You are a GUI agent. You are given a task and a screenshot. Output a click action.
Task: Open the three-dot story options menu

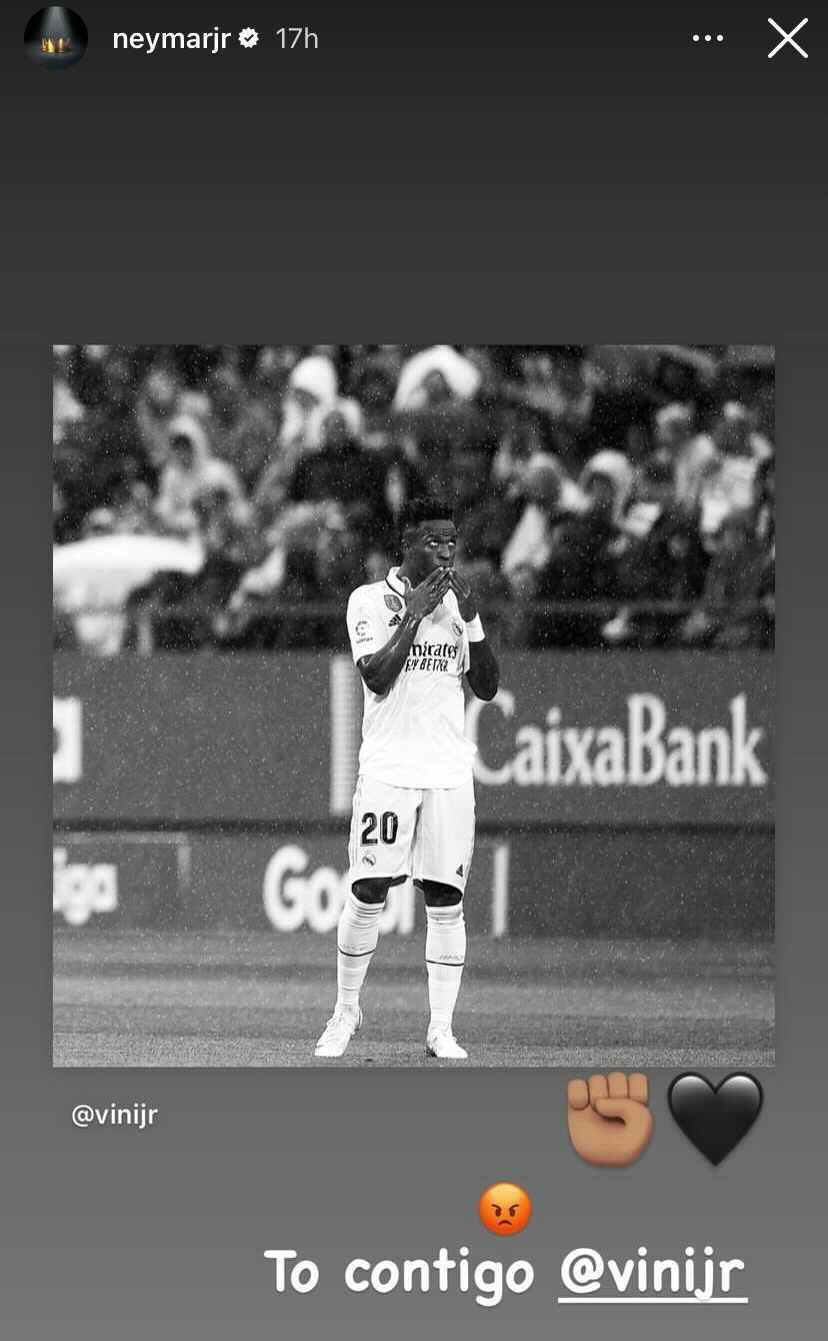click(x=707, y=39)
